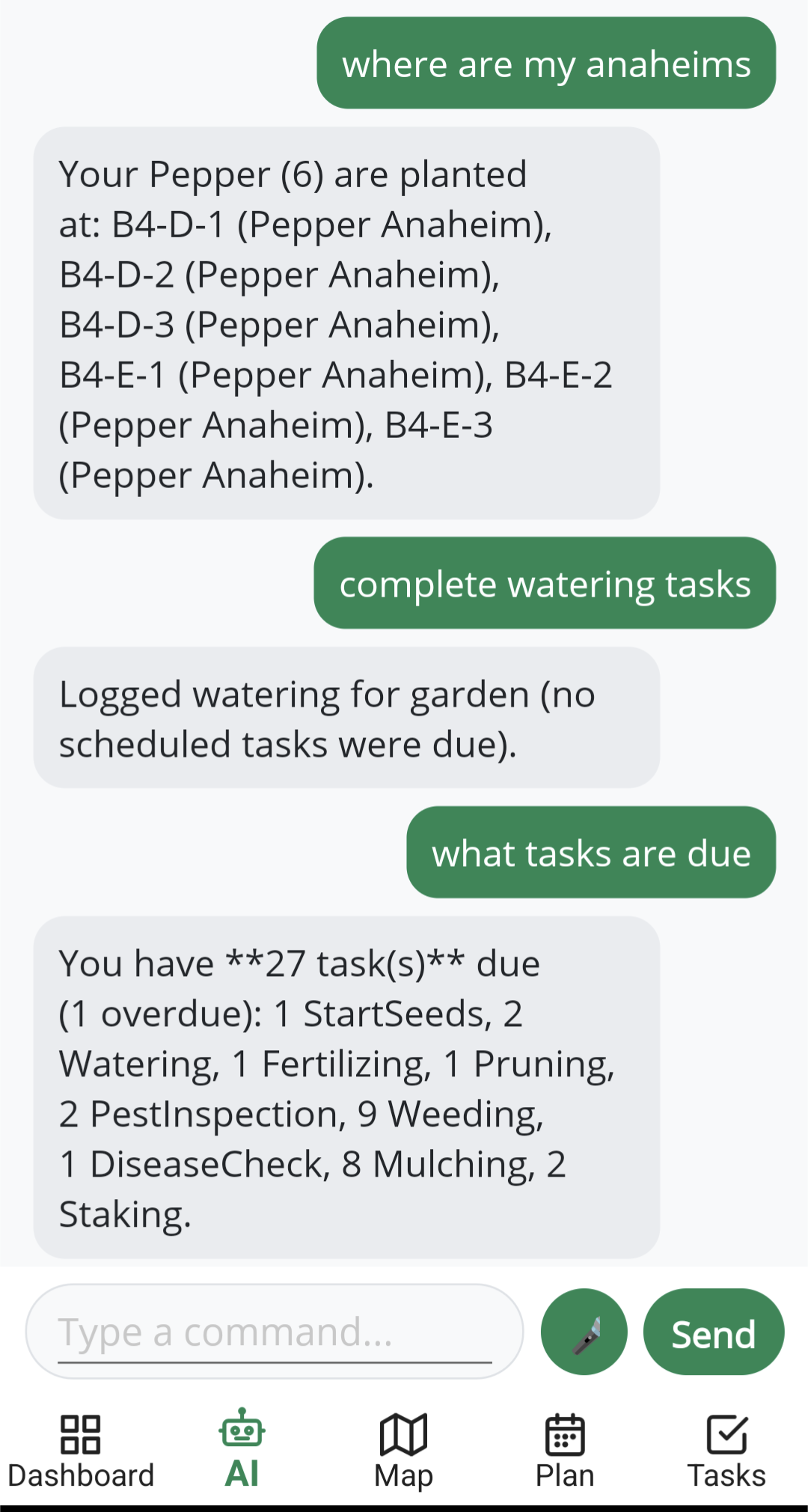Select the voice input microphone icon
The image size is (808, 1512).
tap(583, 1332)
